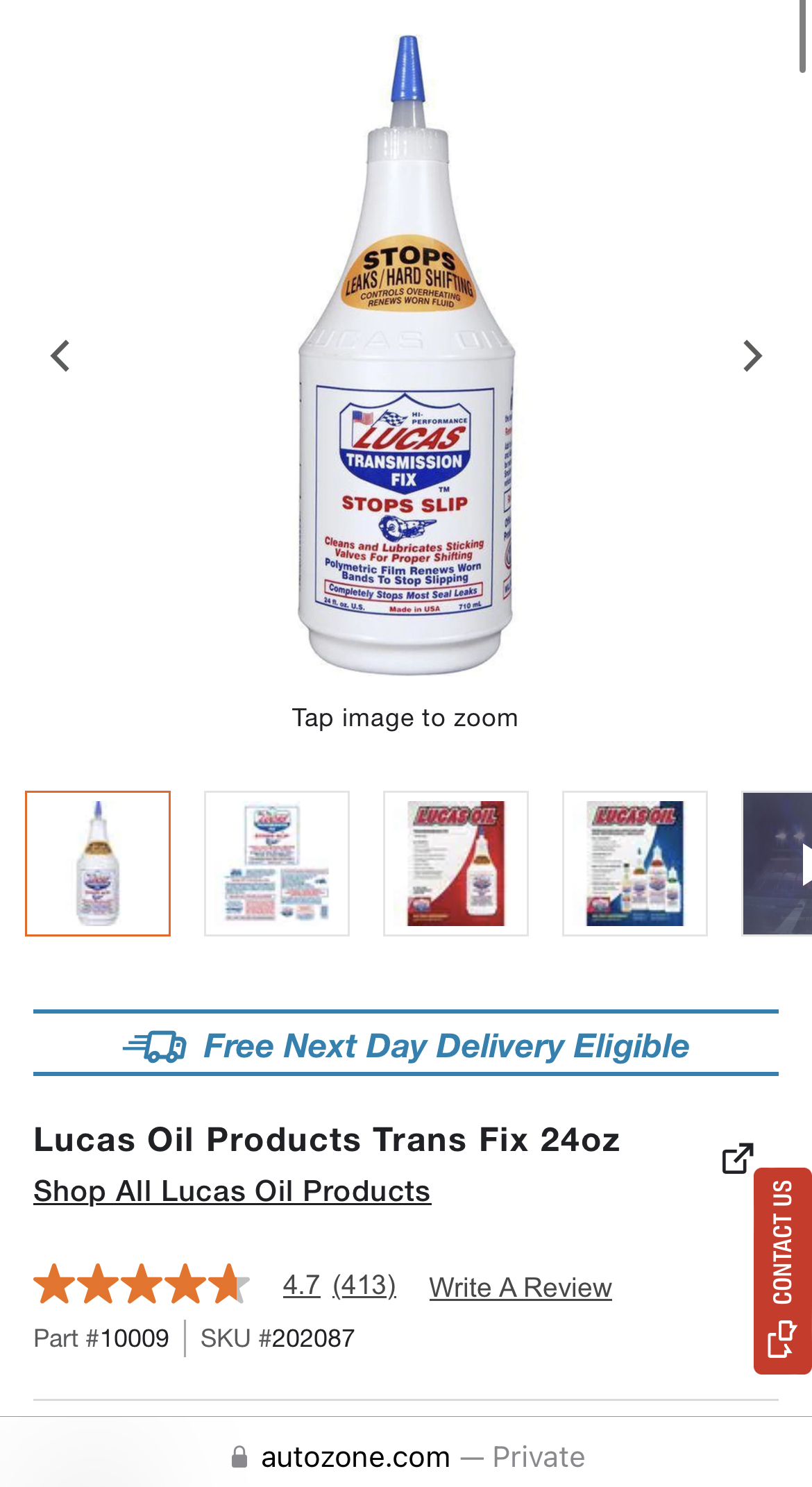Select the first bottle thumbnail
812x1487 pixels.
98,864
